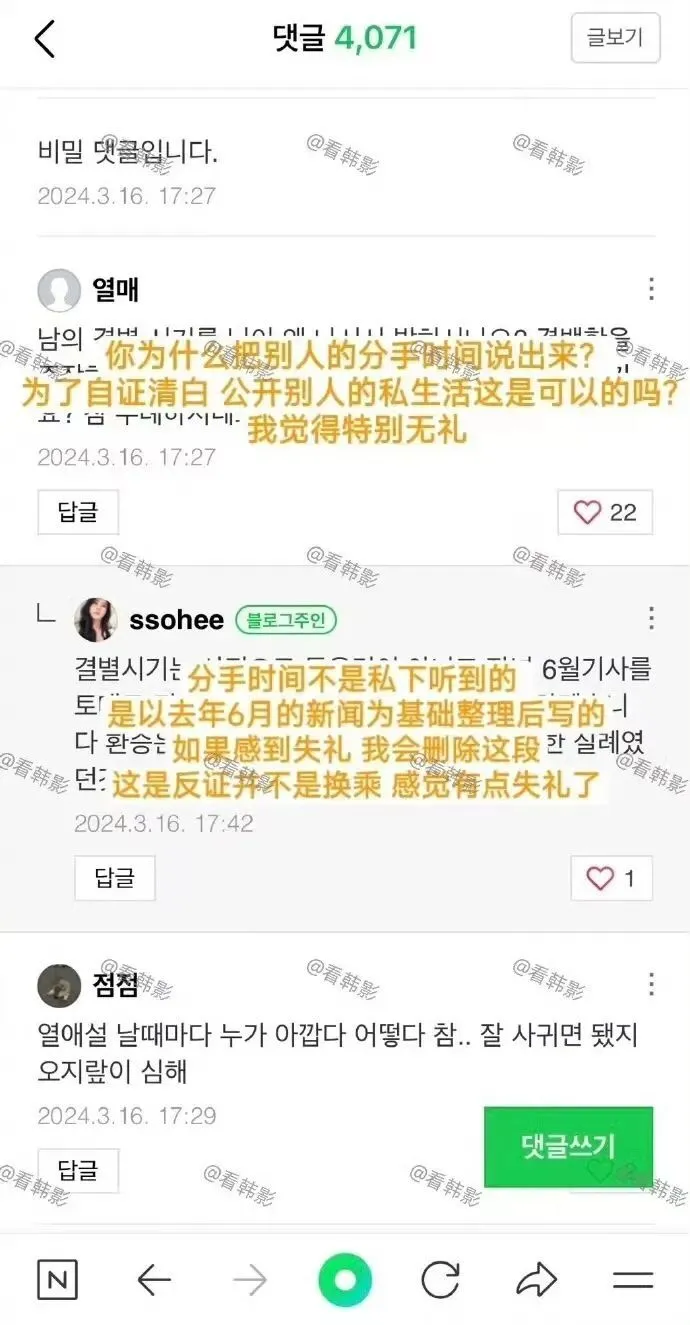
Task: Open the overflow menu on 열매's comment
Action: click(x=651, y=289)
